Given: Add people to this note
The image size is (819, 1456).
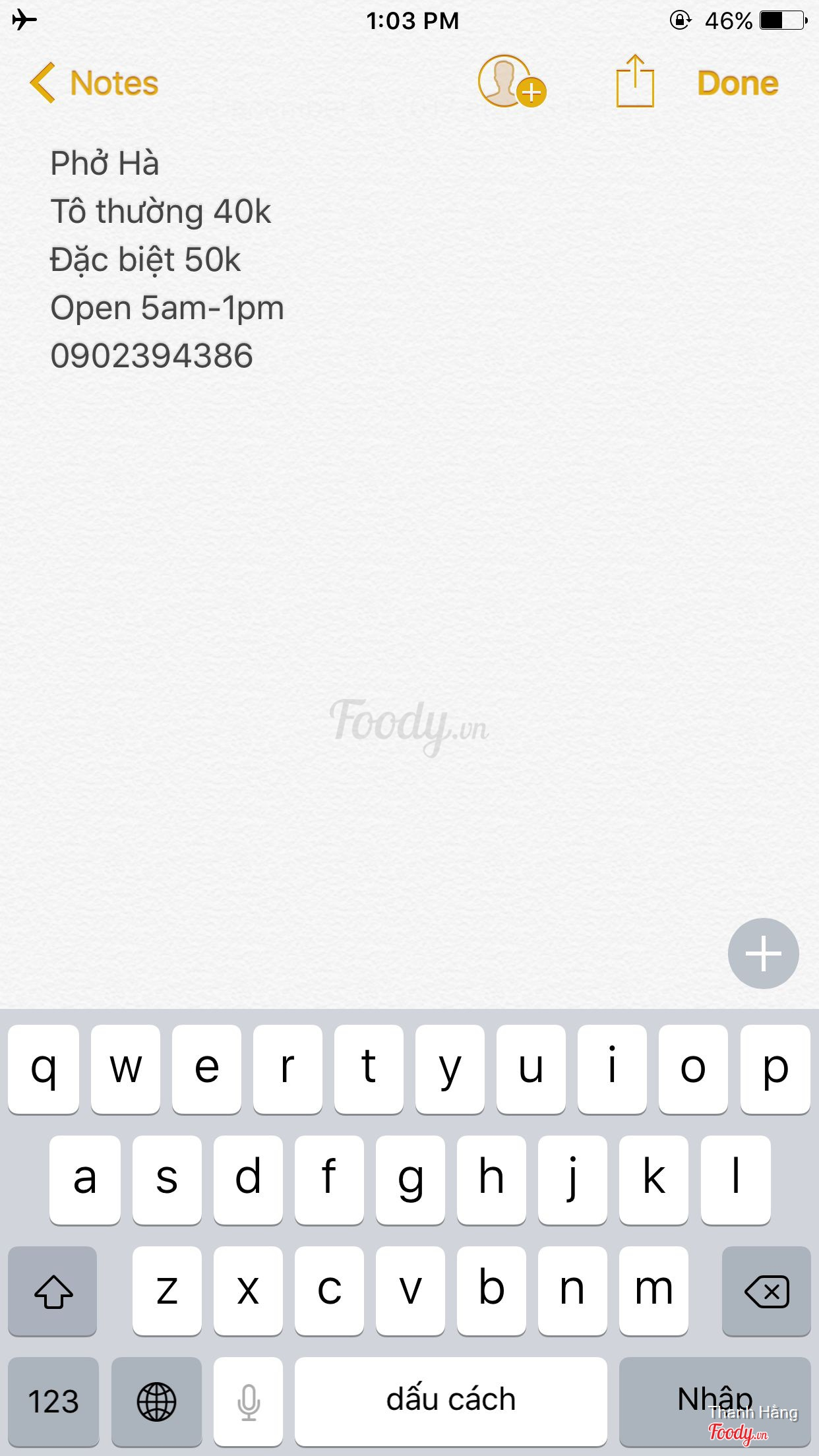Looking at the screenshot, I should 510,82.
